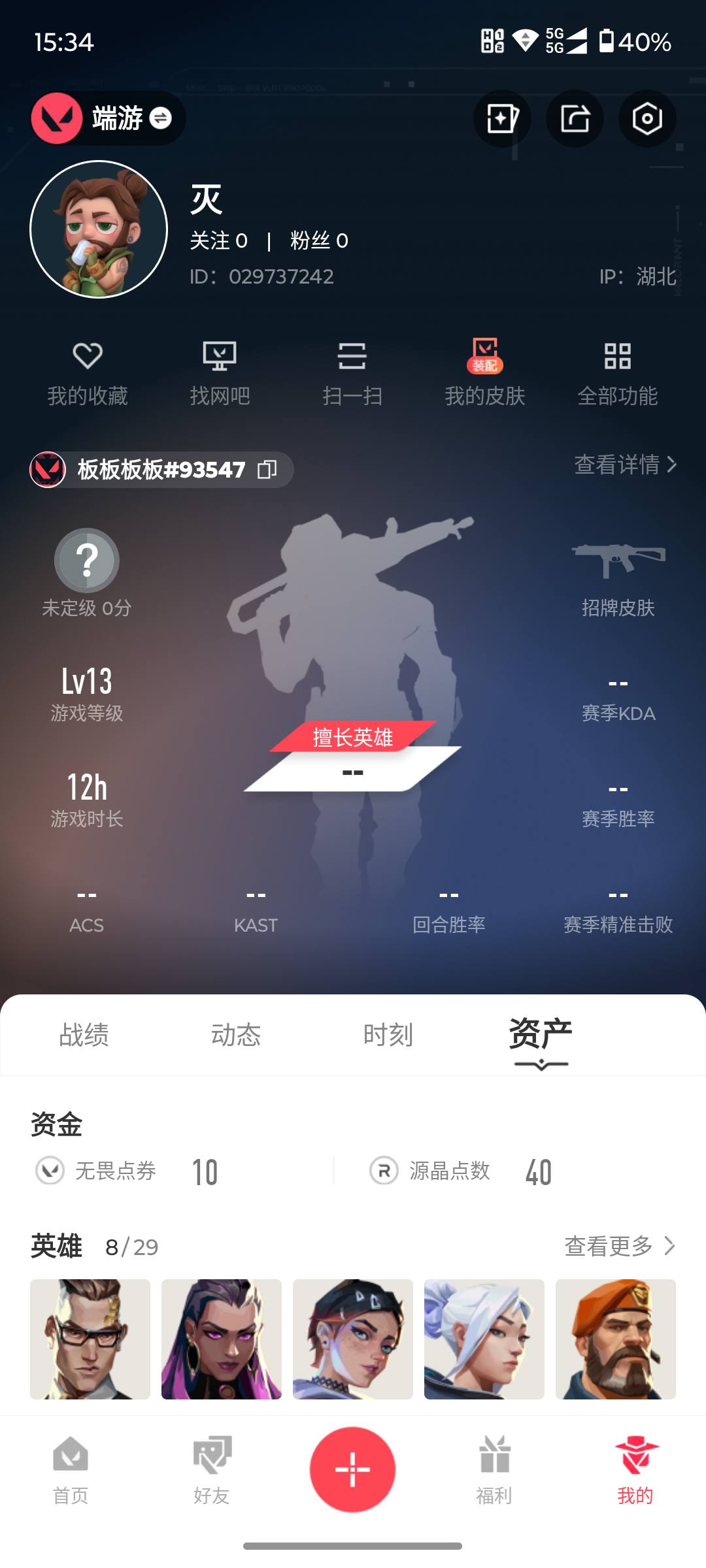This screenshot has height=1568, width=706.
Task: Open 我的收藏 heart icon
Action: (x=89, y=372)
